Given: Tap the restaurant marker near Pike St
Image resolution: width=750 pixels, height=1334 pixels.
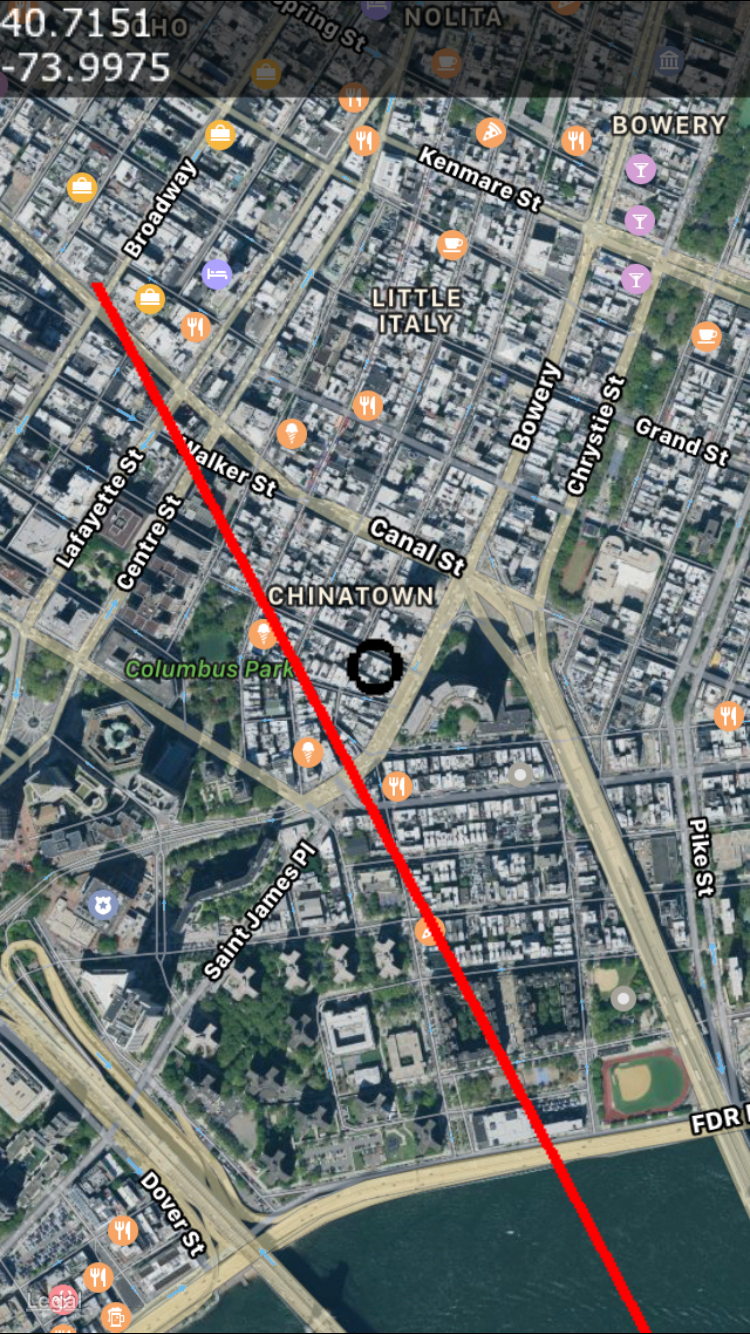Looking at the screenshot, I should (728, 715).
